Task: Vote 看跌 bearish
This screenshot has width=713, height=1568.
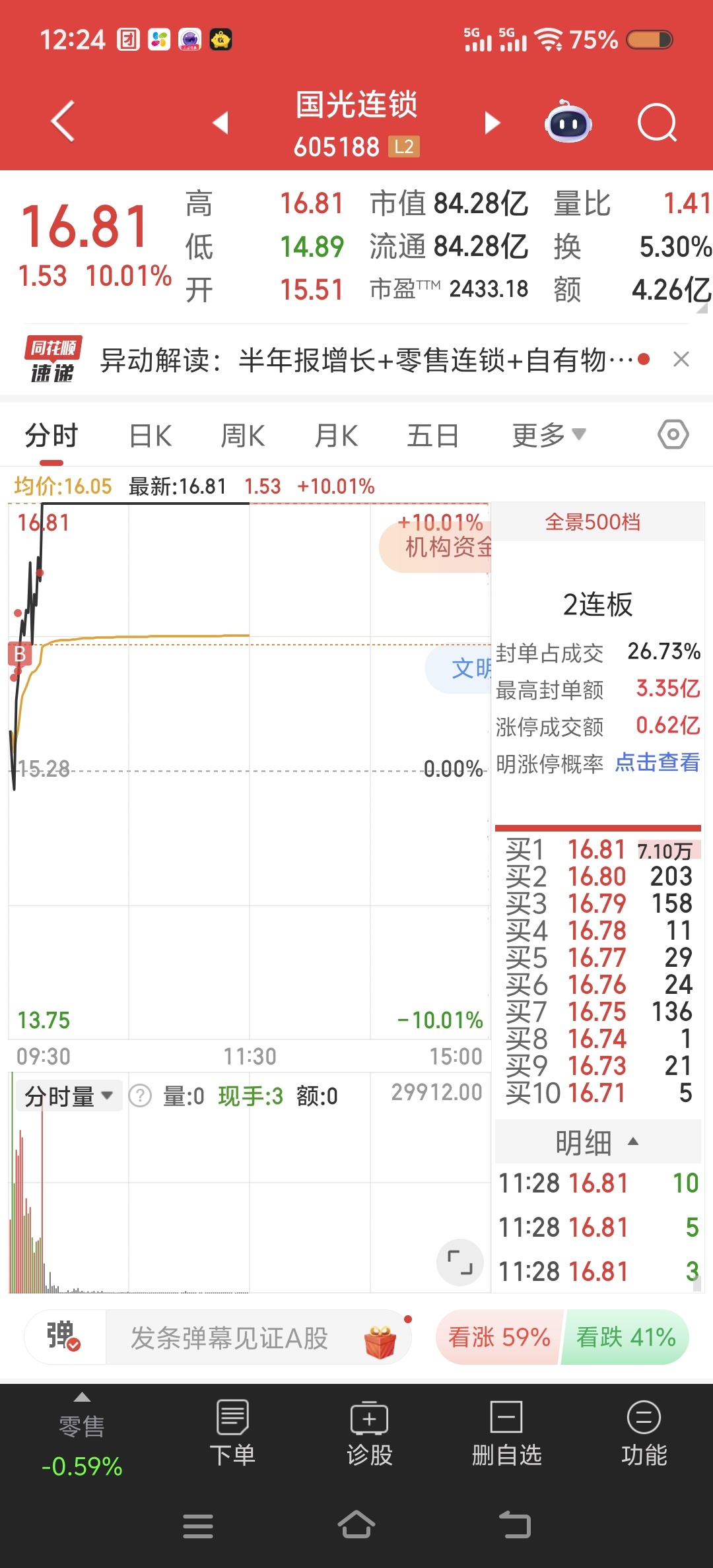Action: click(625, 1337)
